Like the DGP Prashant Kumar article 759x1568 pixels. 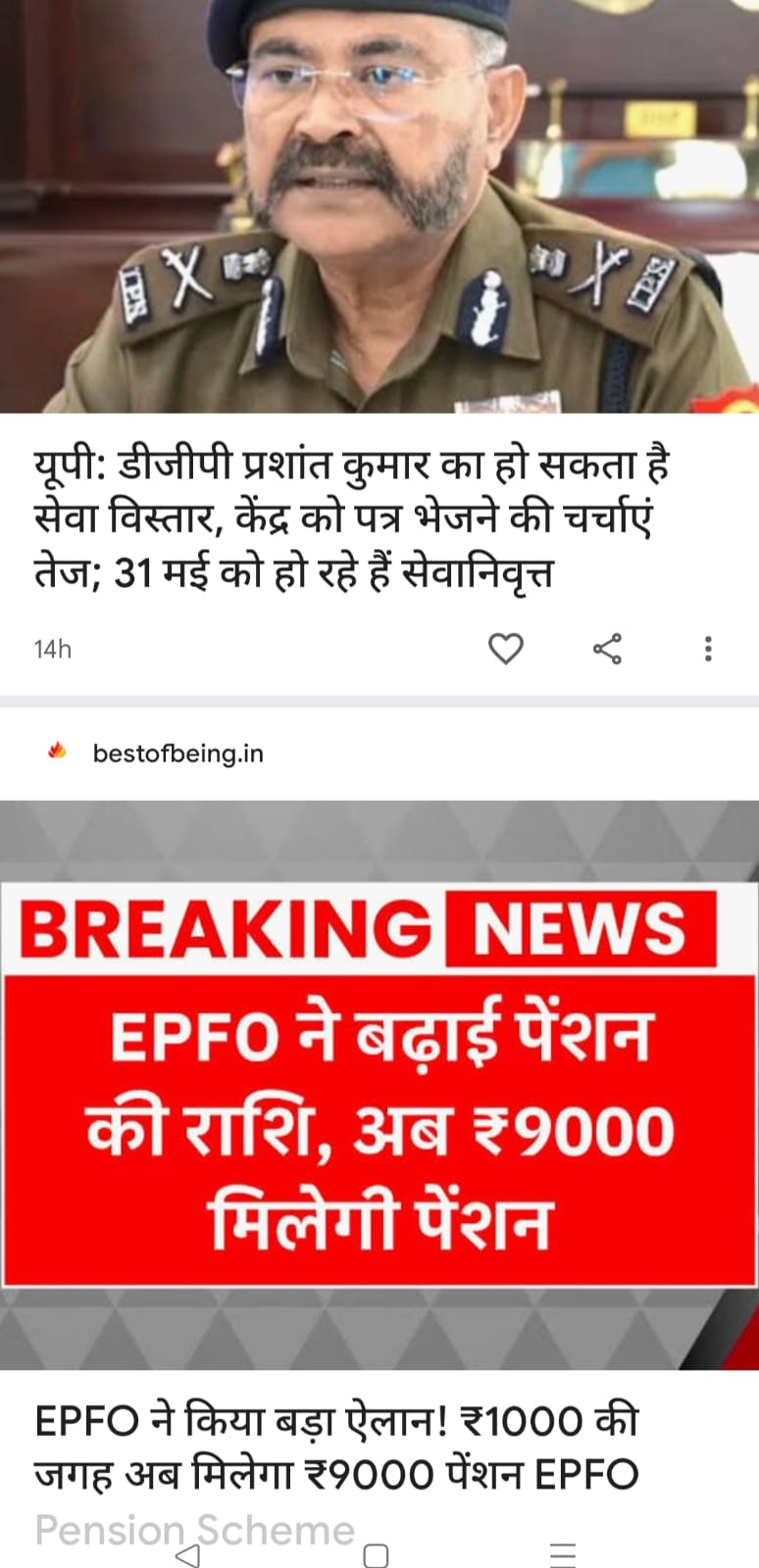point(506,649)
